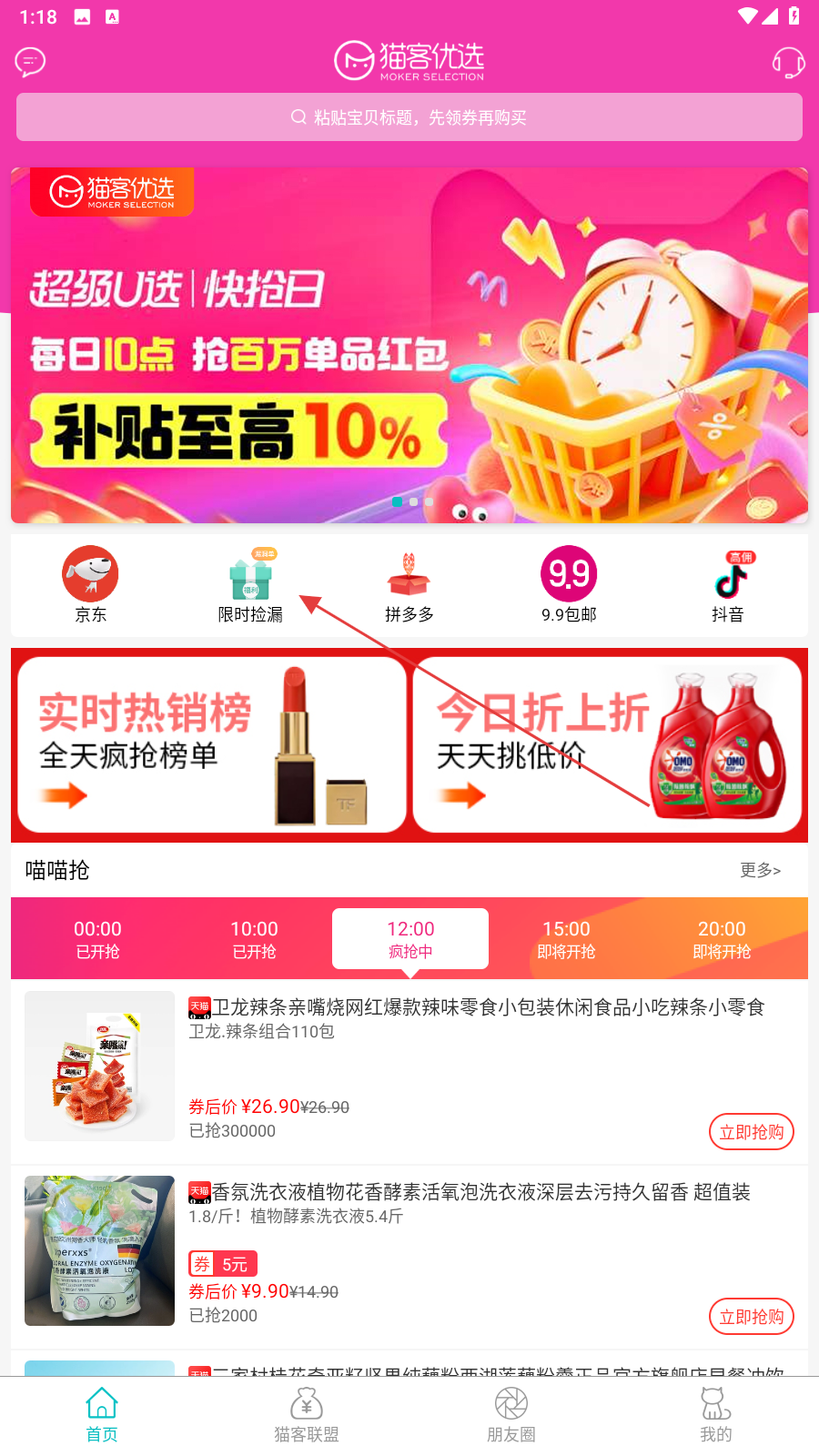The width and height of the screenshot is (819, 1456).
Task: Switch to the 猫客联盟 tab
Action: (307, 1416)
